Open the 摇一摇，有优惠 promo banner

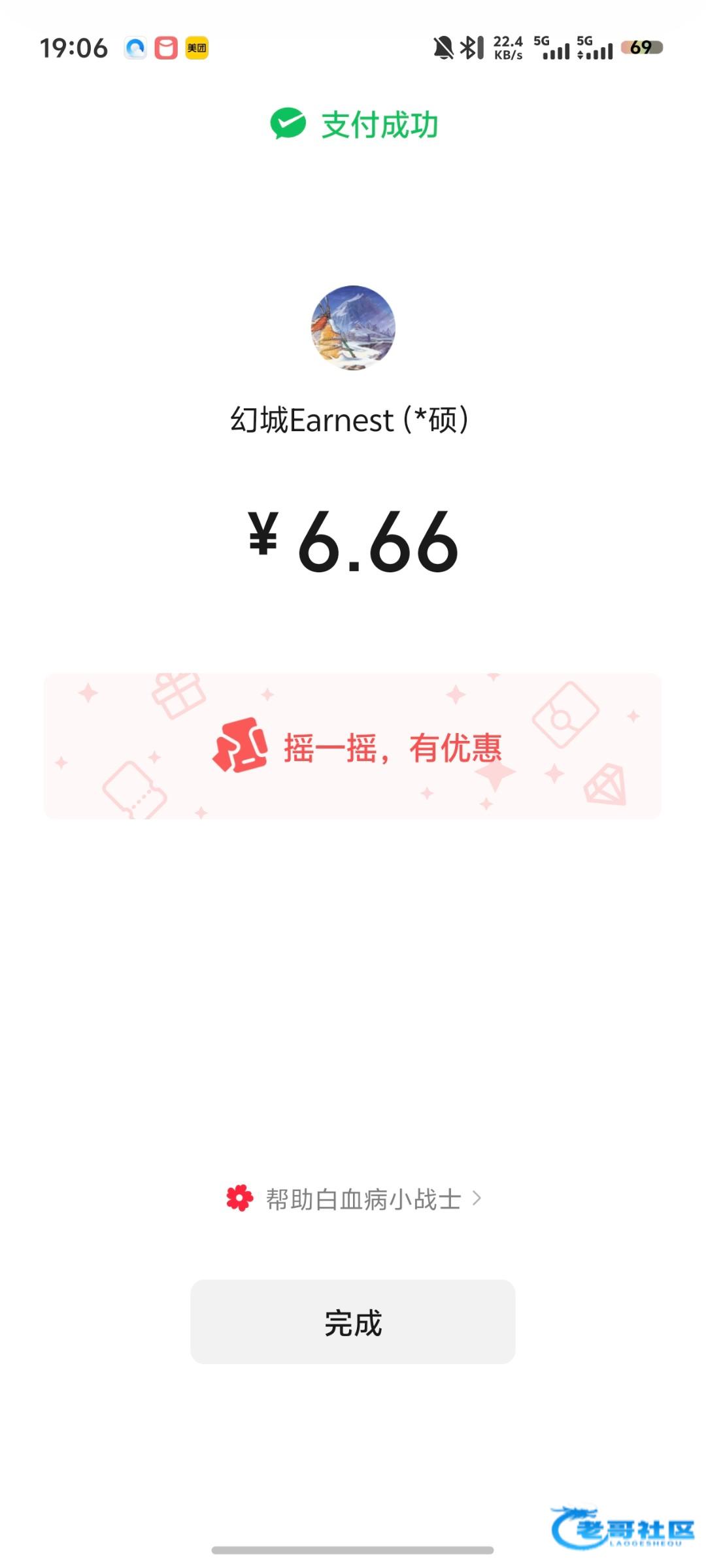coord(352,746)
